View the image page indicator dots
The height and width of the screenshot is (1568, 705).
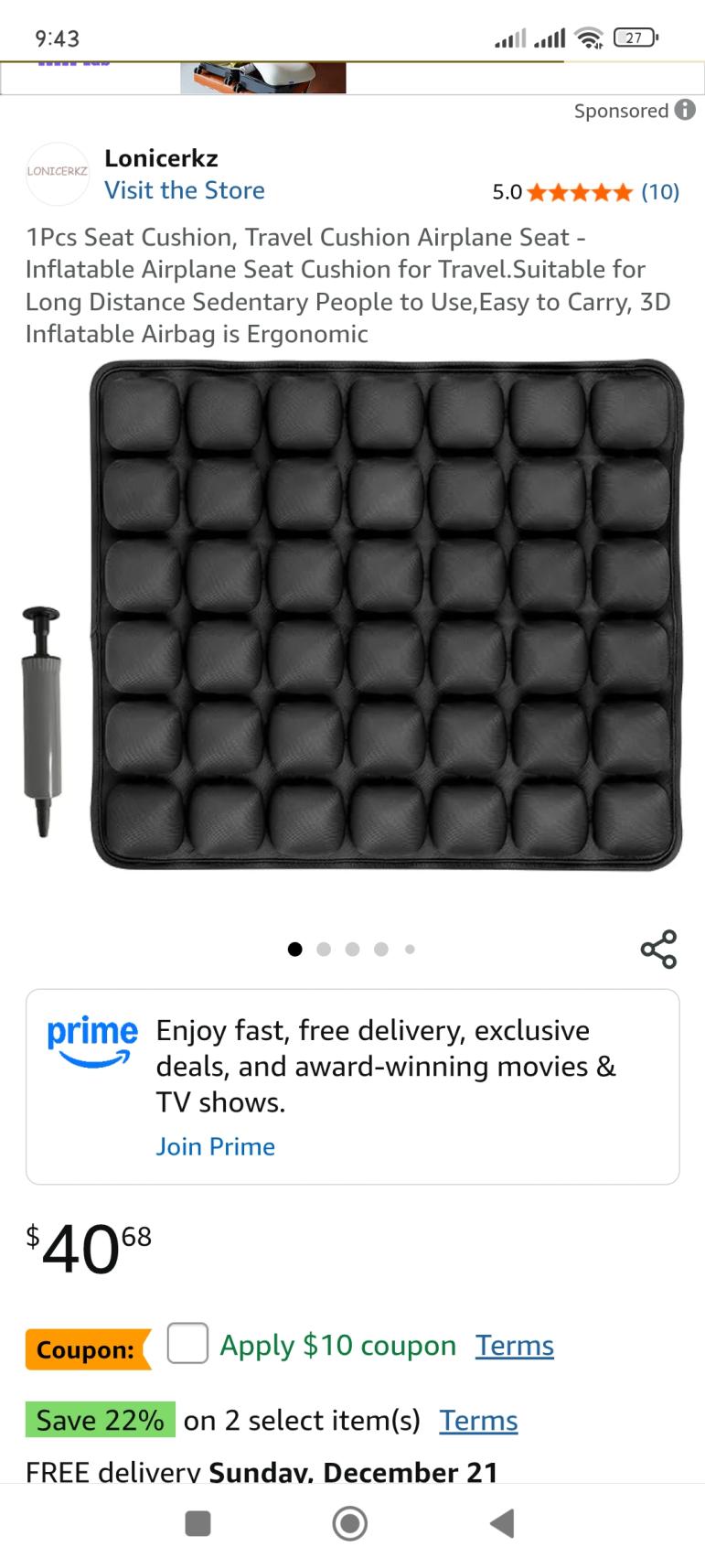(352, 949)
